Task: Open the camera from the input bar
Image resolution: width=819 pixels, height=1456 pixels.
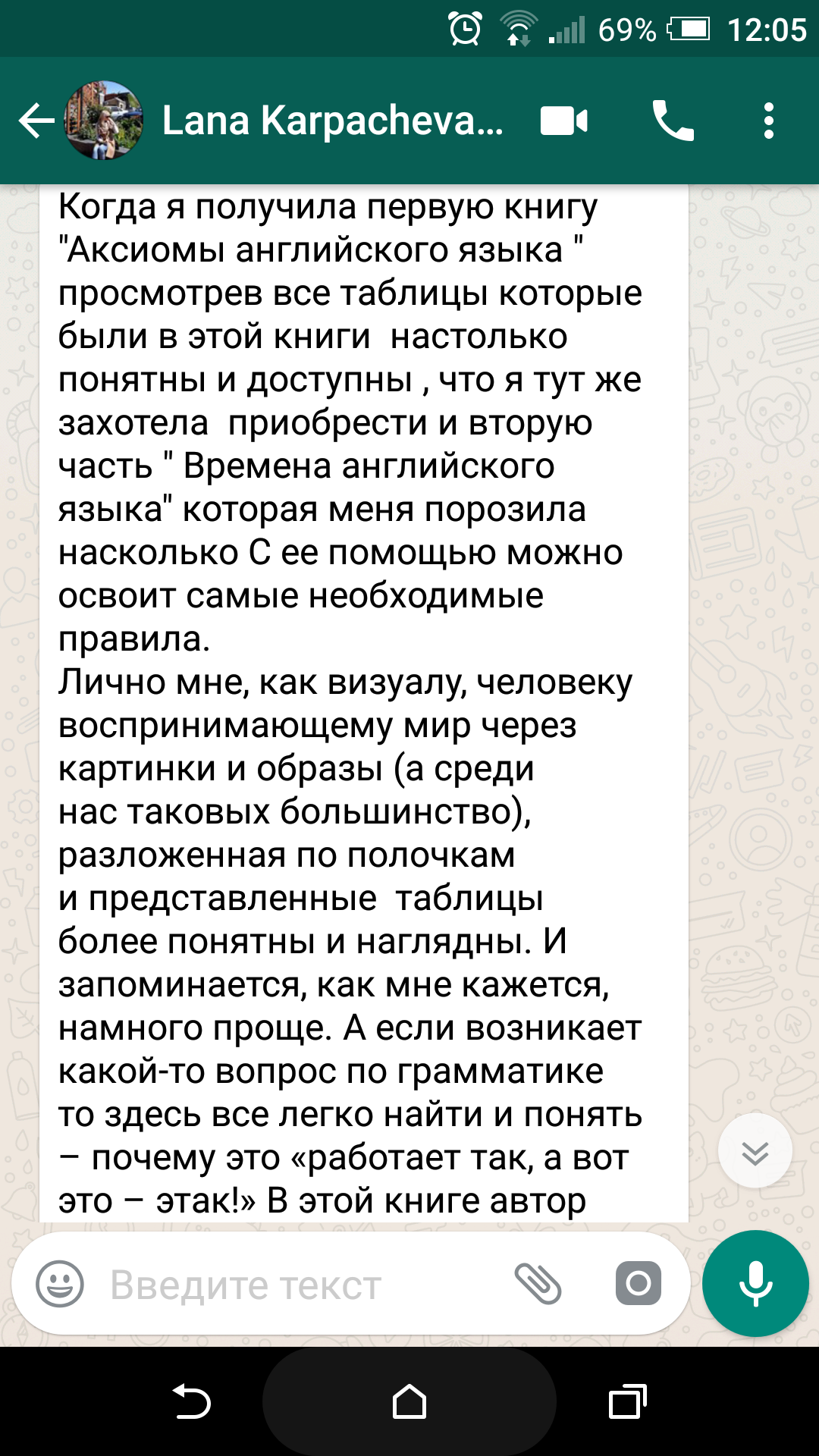Action: point(638,1284)
